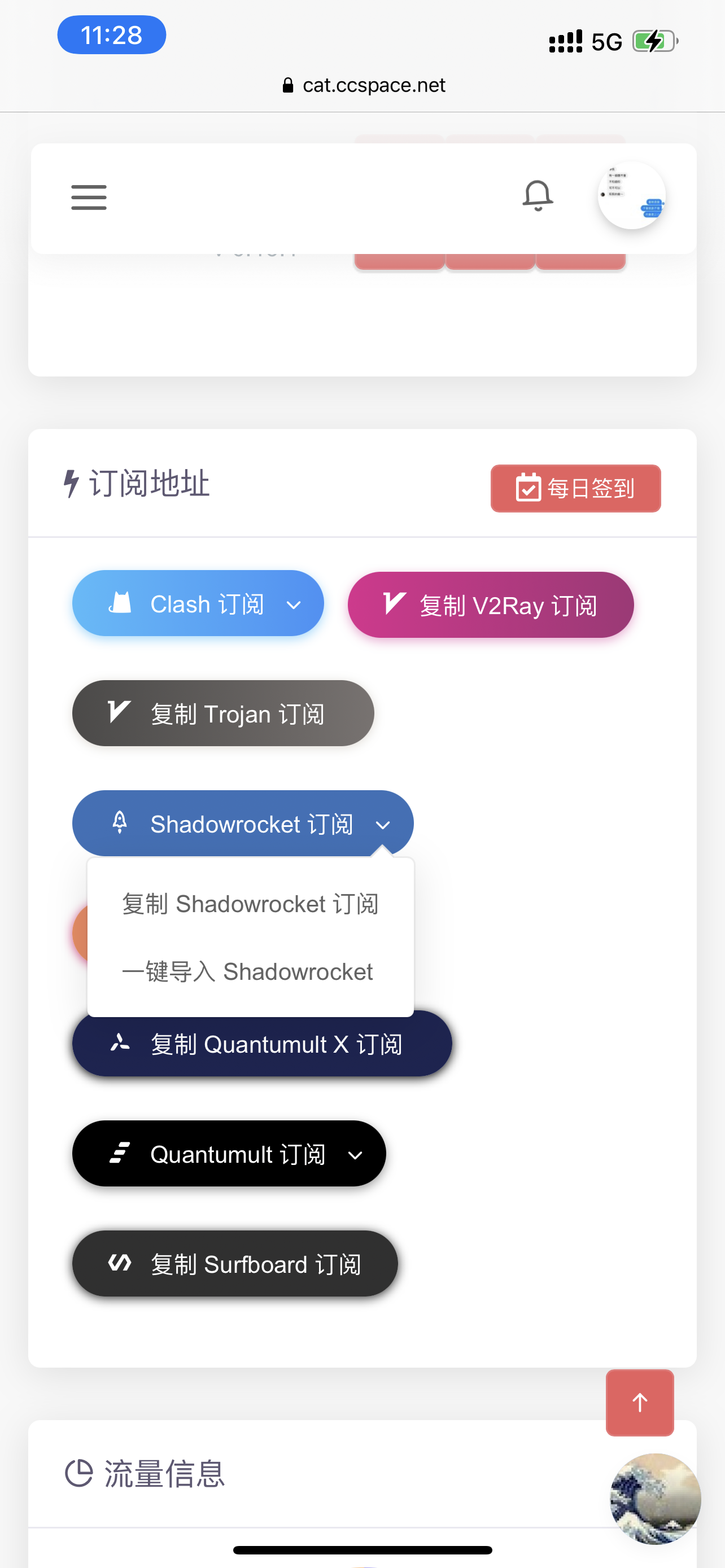Expand the Quantumult 订阅 dropdown
Image resolution: width=725 pixels, height=1568 pixels.
pyautogui.click(x=229, y=1154)
